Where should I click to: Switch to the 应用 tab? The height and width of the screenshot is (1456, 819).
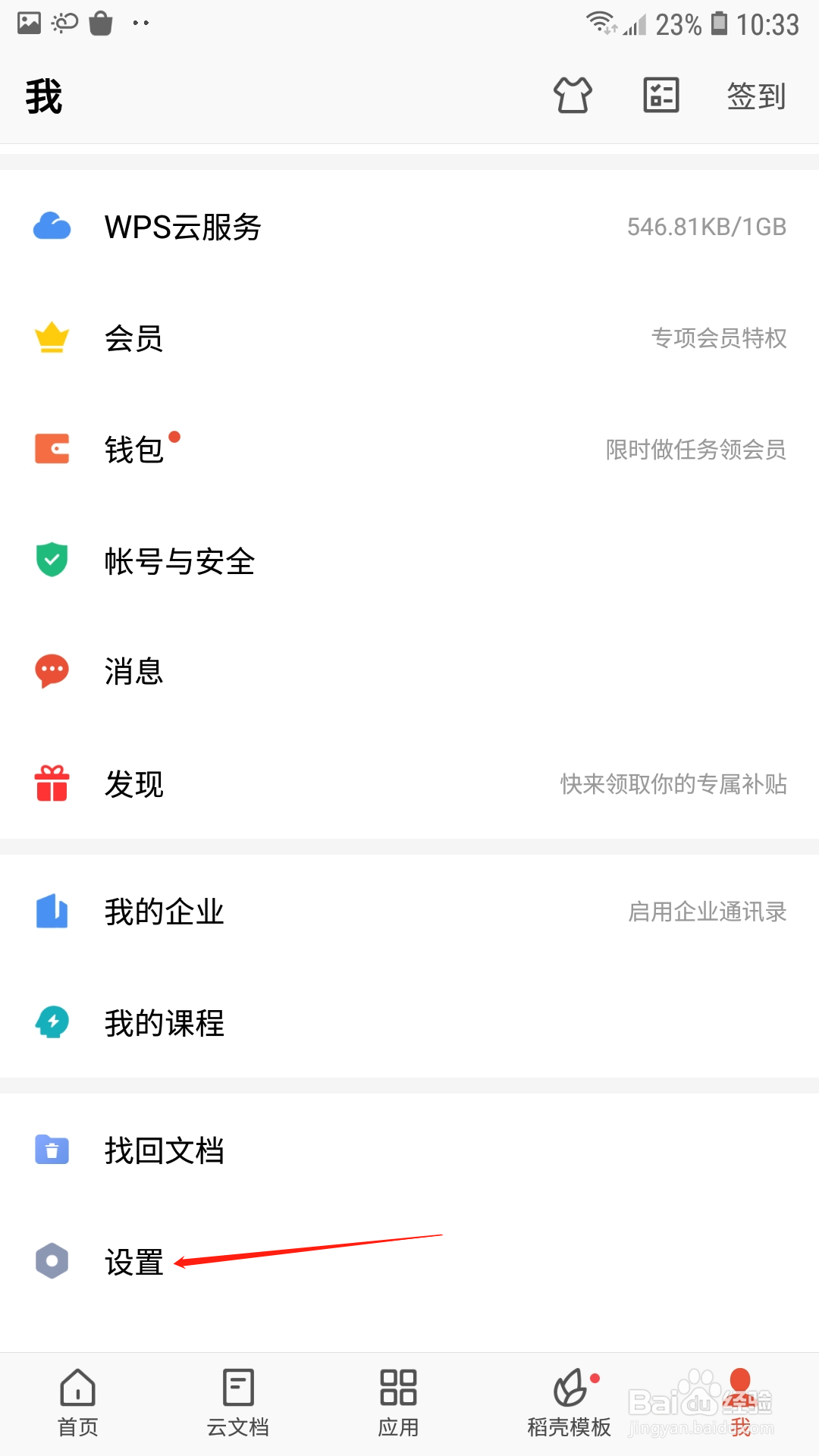pyautogui.click(x=399, y=1403)
